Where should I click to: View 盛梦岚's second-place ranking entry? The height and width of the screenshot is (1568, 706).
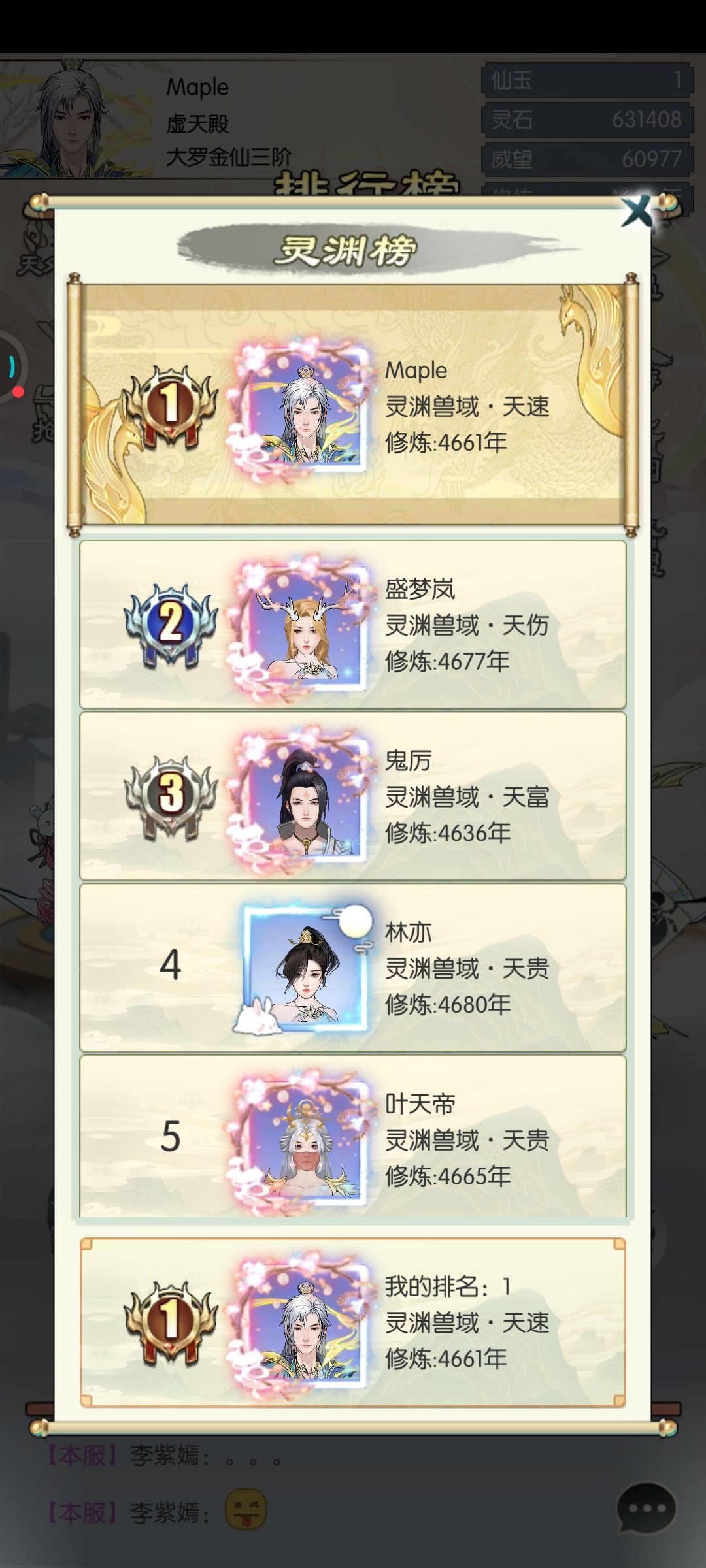[353, 624]
